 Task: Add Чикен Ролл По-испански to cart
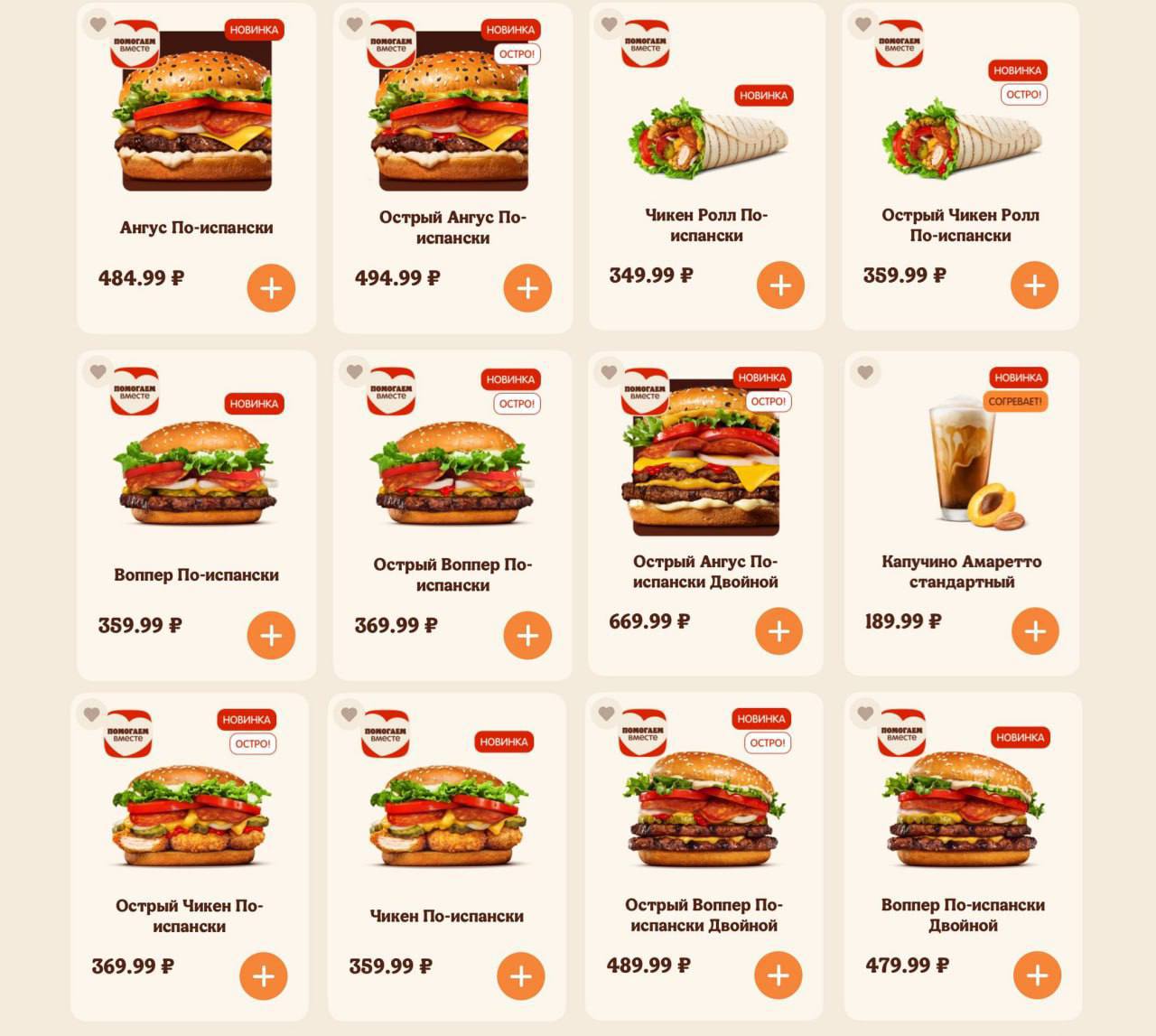click(780, 285)
